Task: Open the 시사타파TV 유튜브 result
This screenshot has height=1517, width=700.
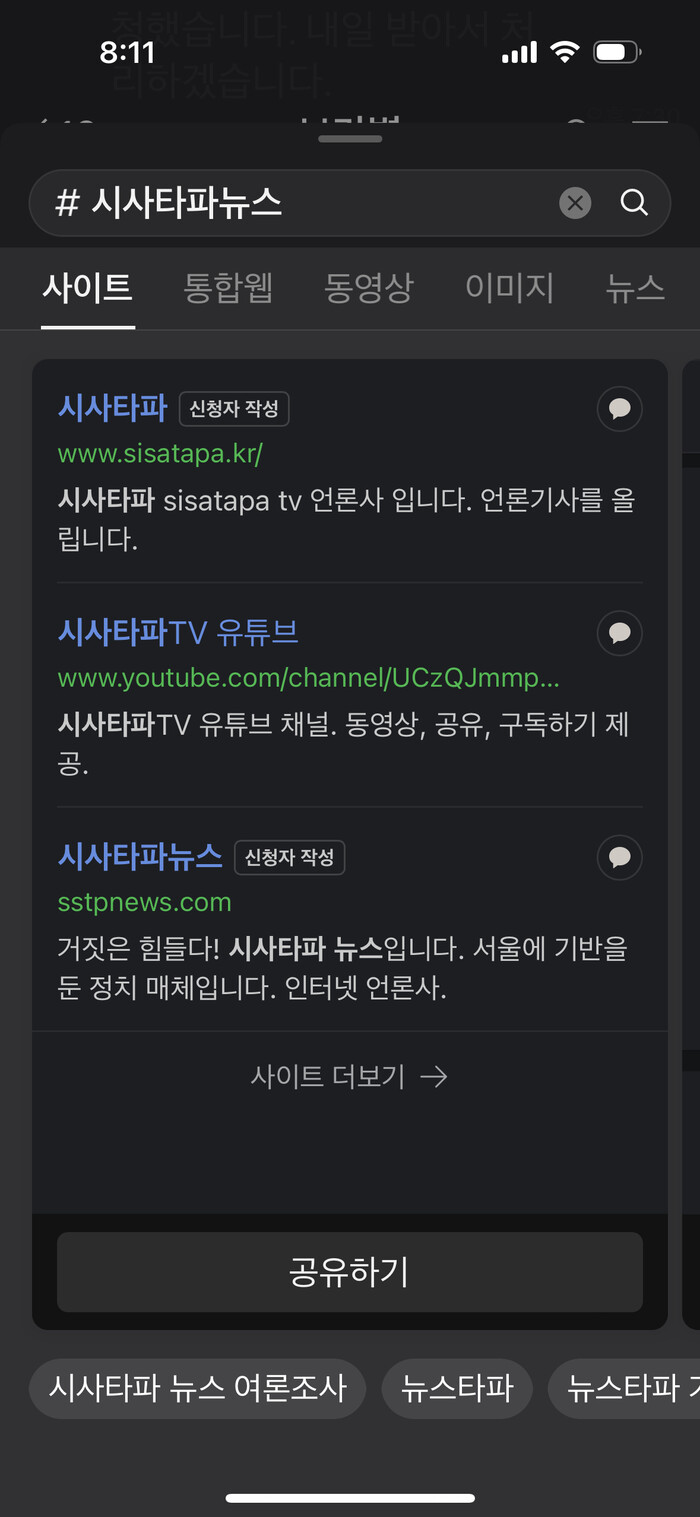Action: tap(178, 632)
